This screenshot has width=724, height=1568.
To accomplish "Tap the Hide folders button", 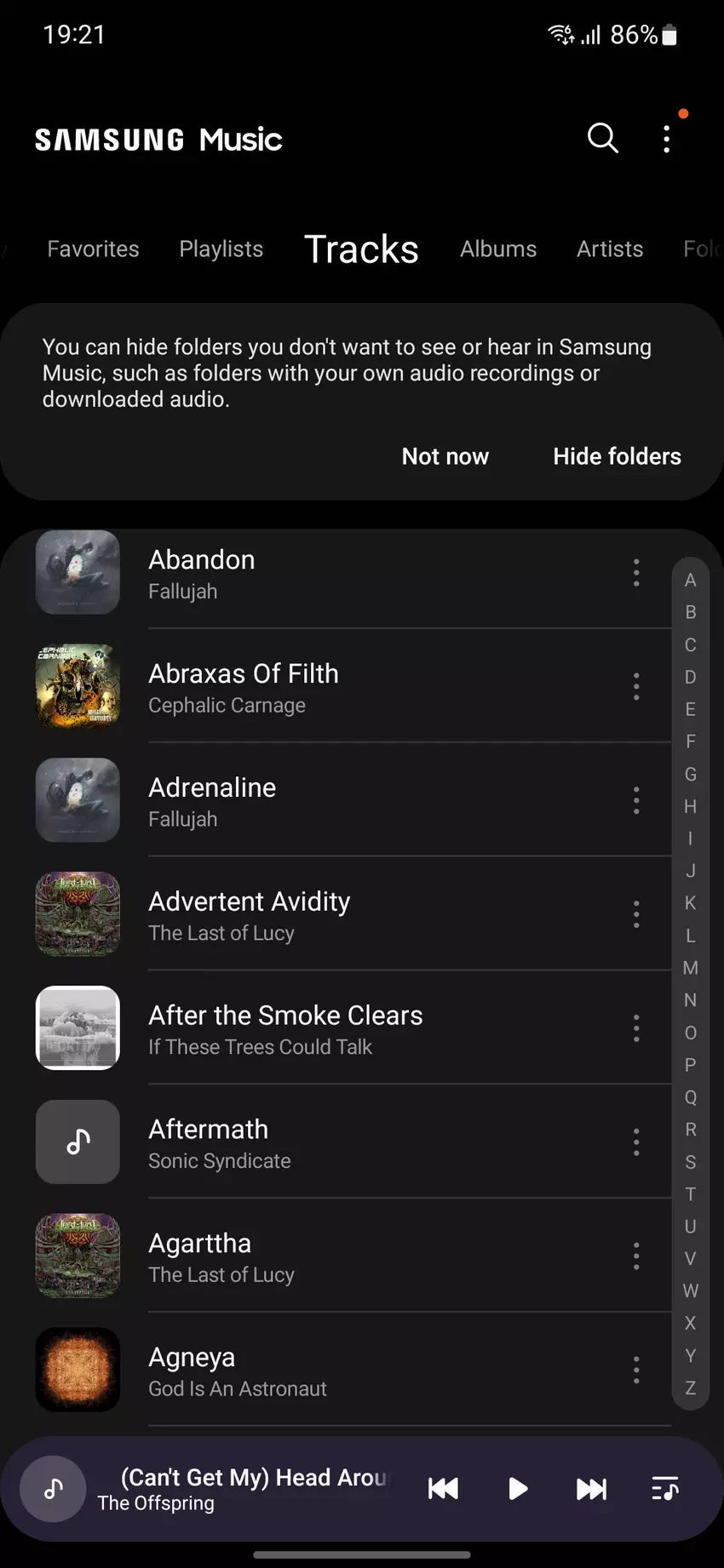I will coord(617,456).
